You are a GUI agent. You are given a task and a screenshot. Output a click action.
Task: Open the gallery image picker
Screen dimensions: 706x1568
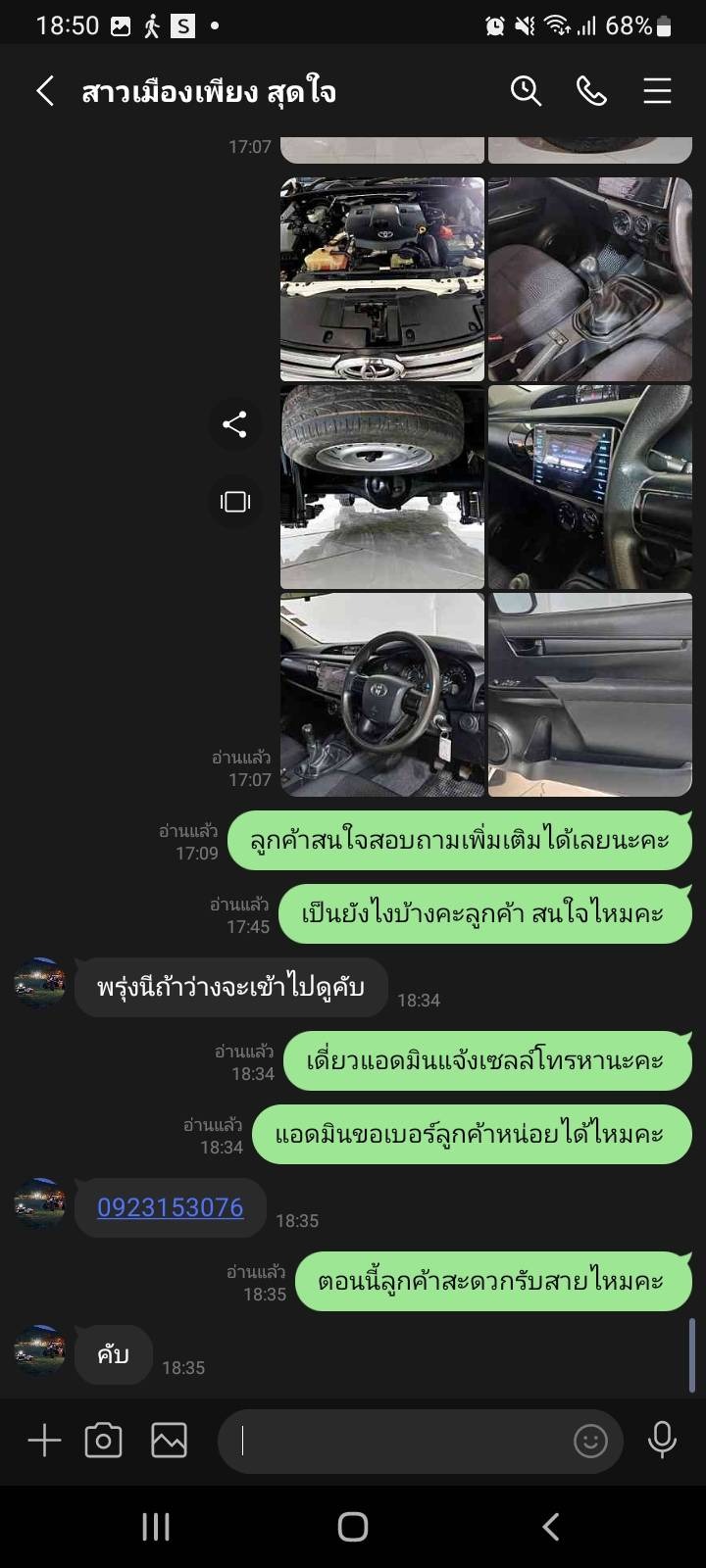pos(169,1441)
